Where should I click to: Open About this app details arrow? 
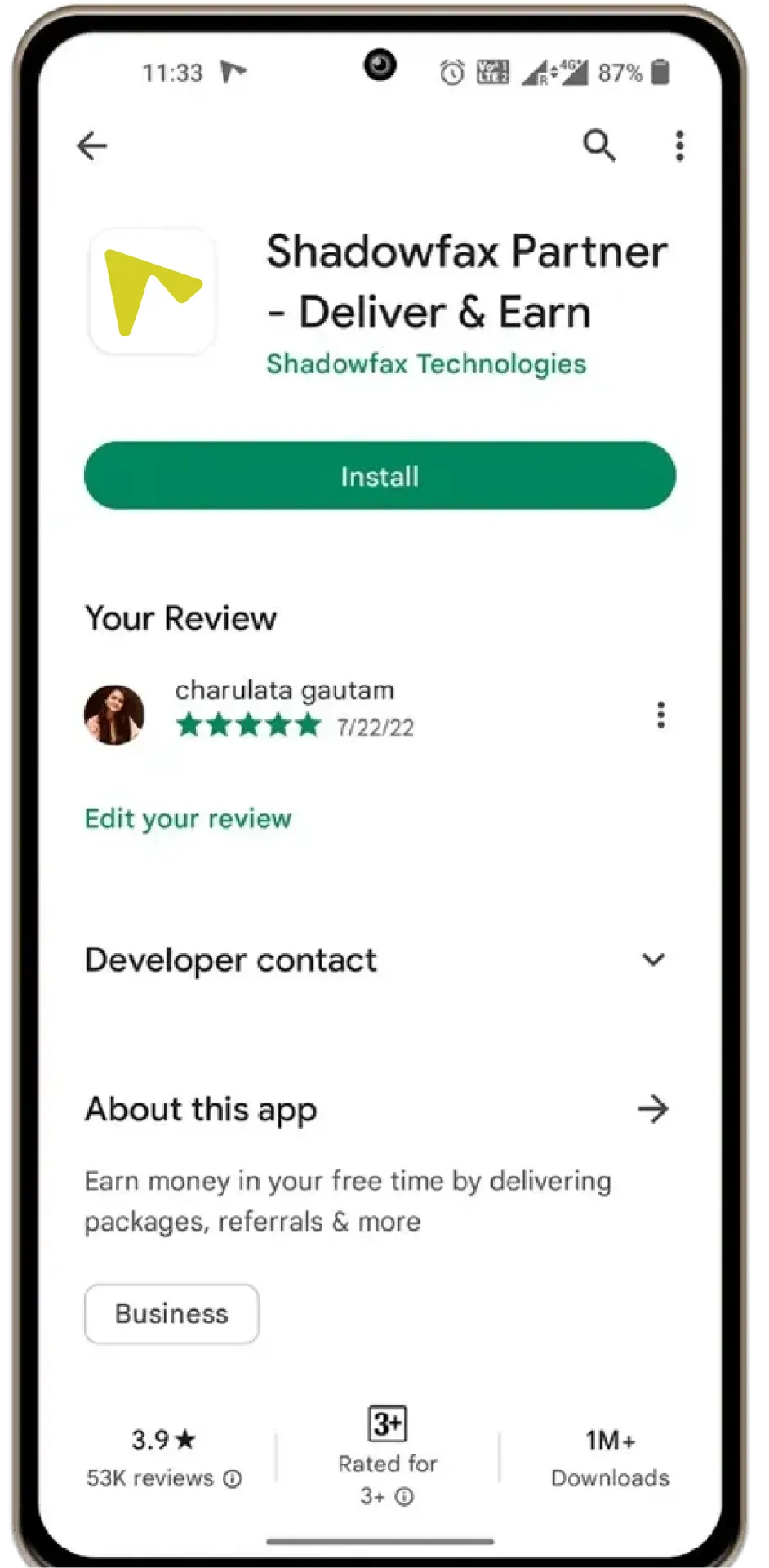[x=653, y=1109]
